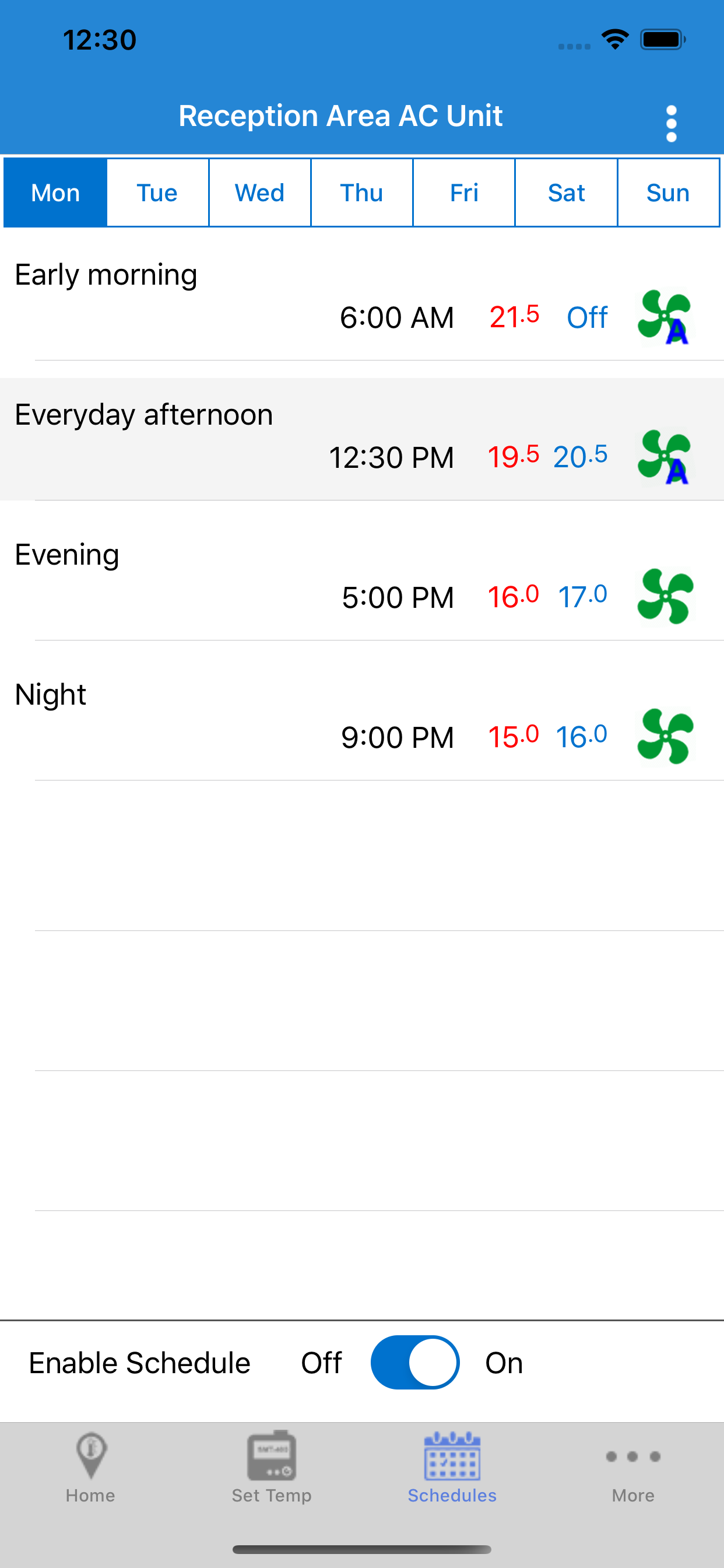View Thu schedule tab

(362, 193)
